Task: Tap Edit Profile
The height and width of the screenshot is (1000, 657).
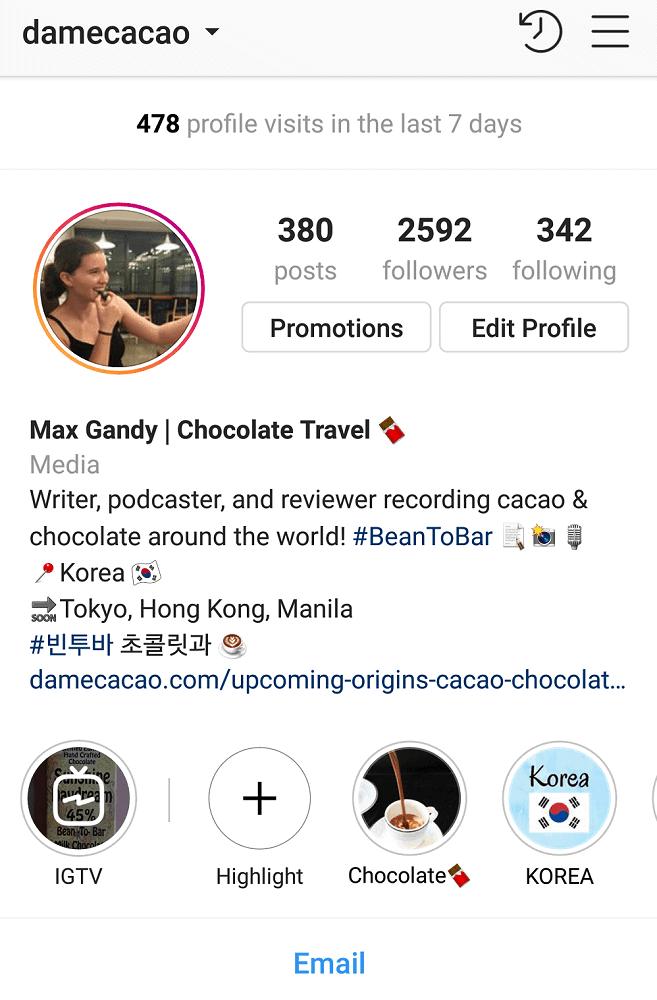Action: 534,328
